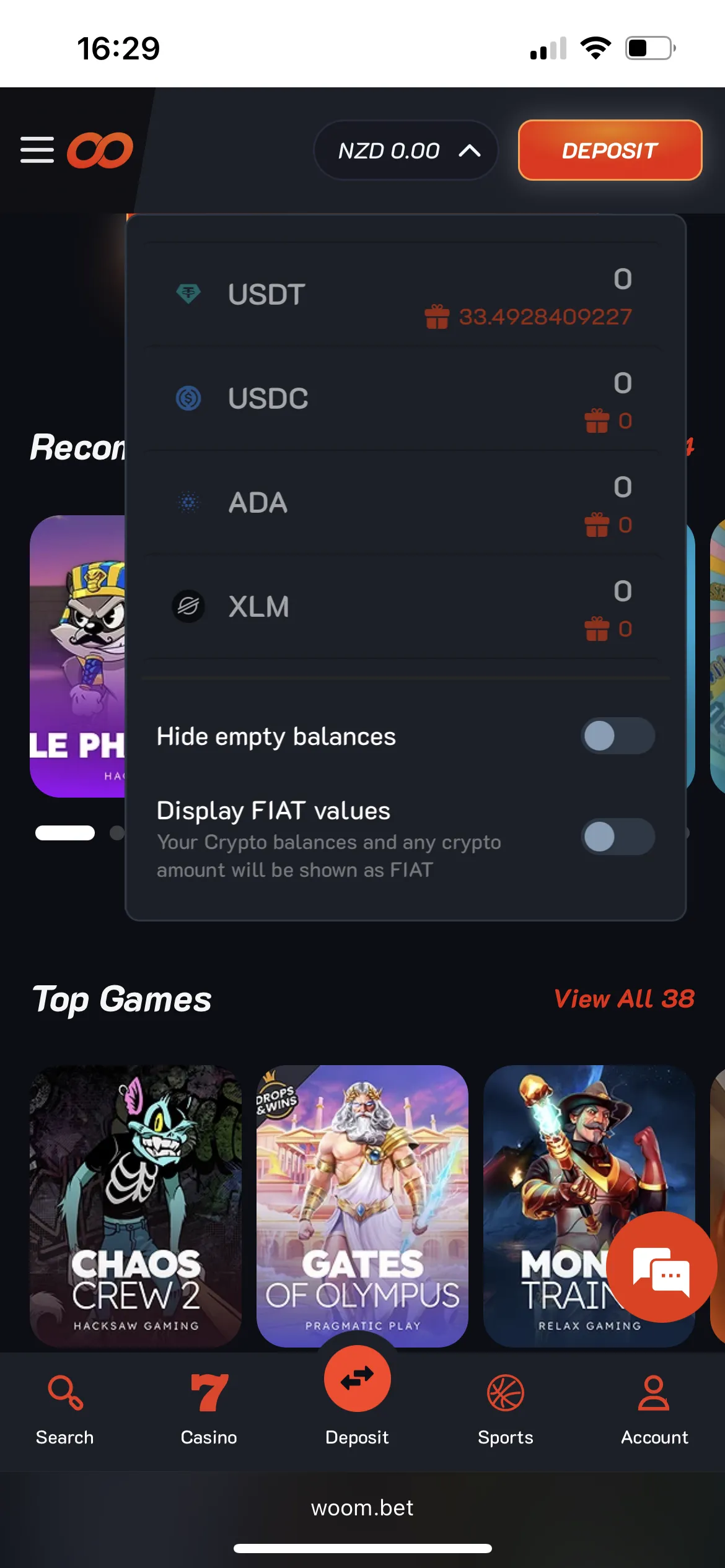
Task: Choose the XLM wallet
Action: tap(404, 607)
